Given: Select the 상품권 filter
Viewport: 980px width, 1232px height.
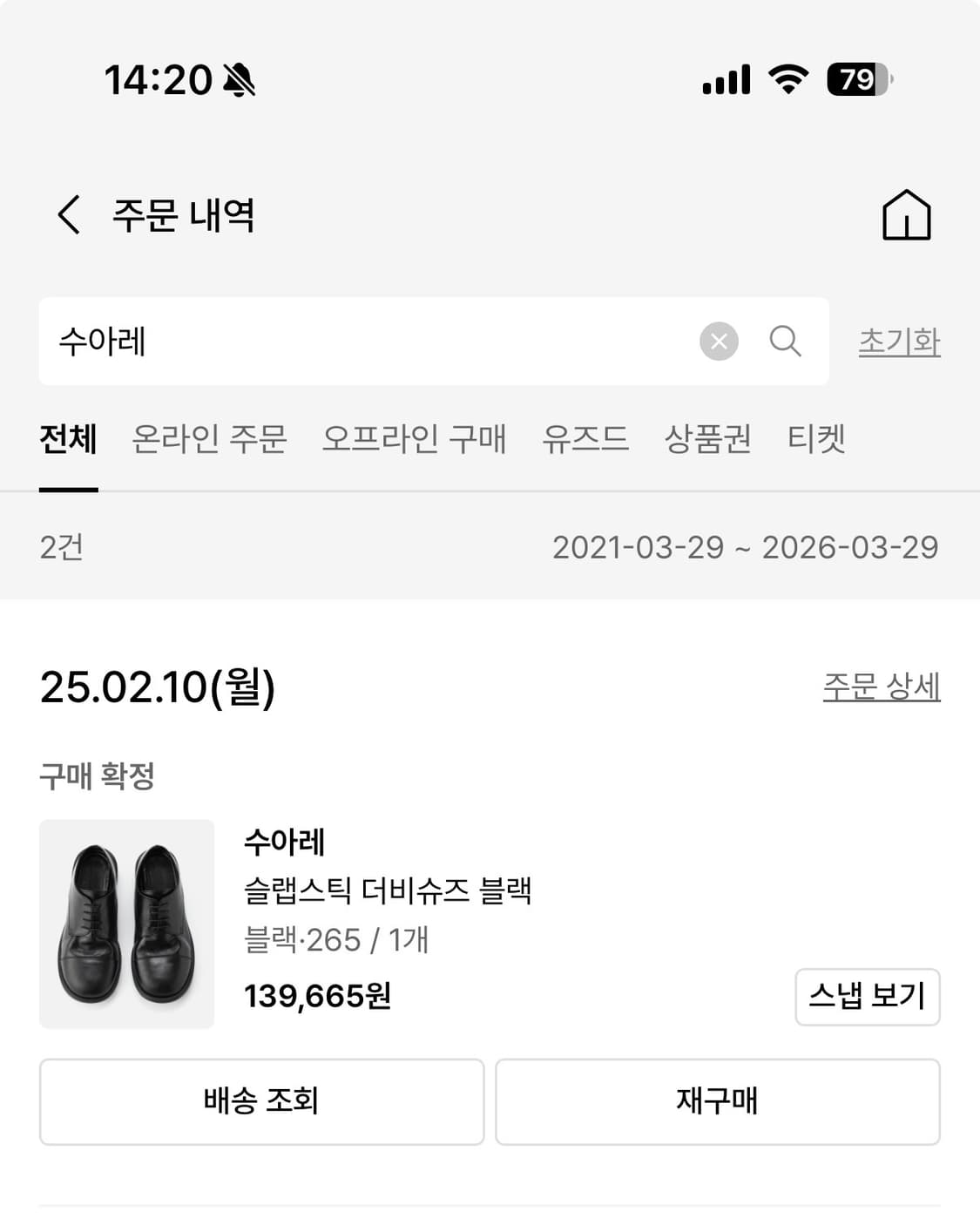Looking at the screenshot, I should (x=708, y=441).
